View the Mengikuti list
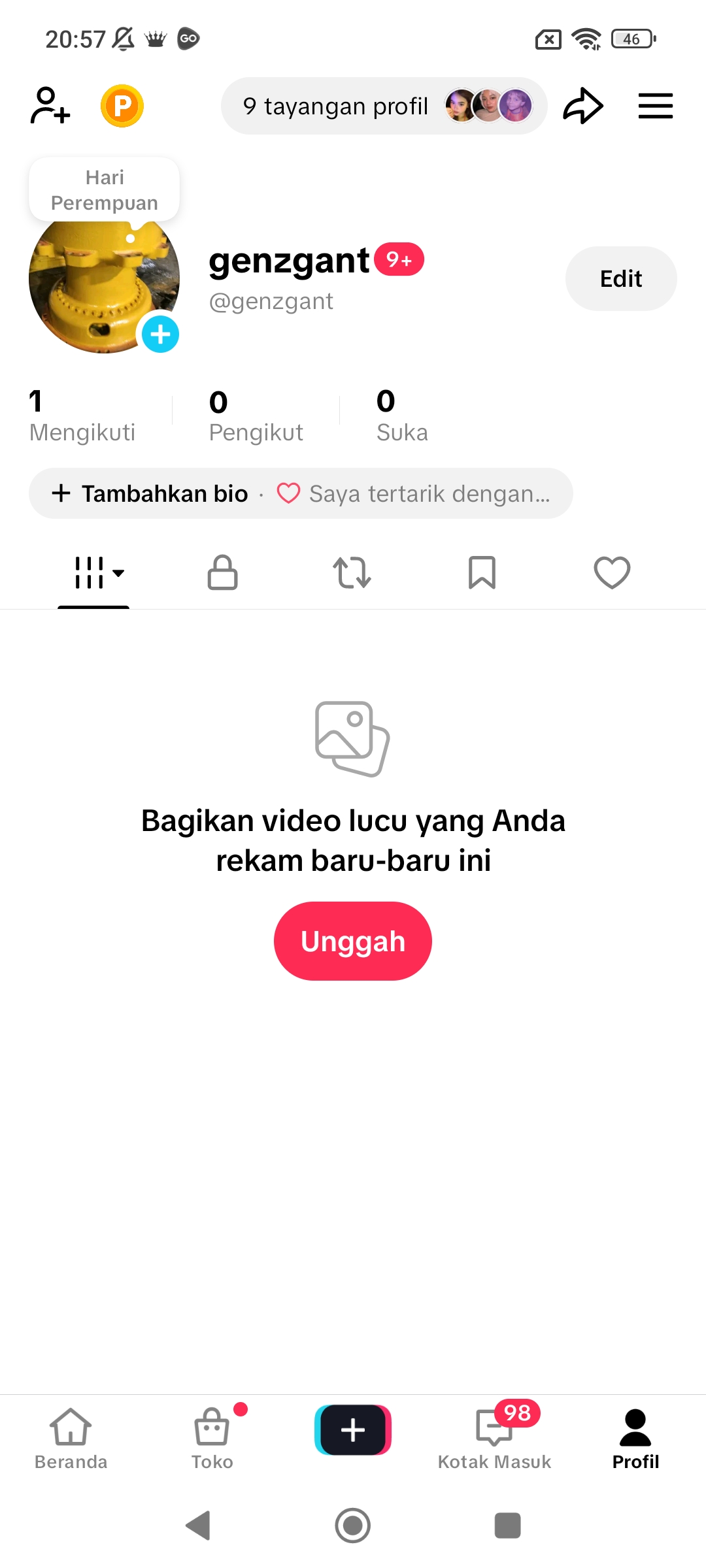 pos(82,416)
